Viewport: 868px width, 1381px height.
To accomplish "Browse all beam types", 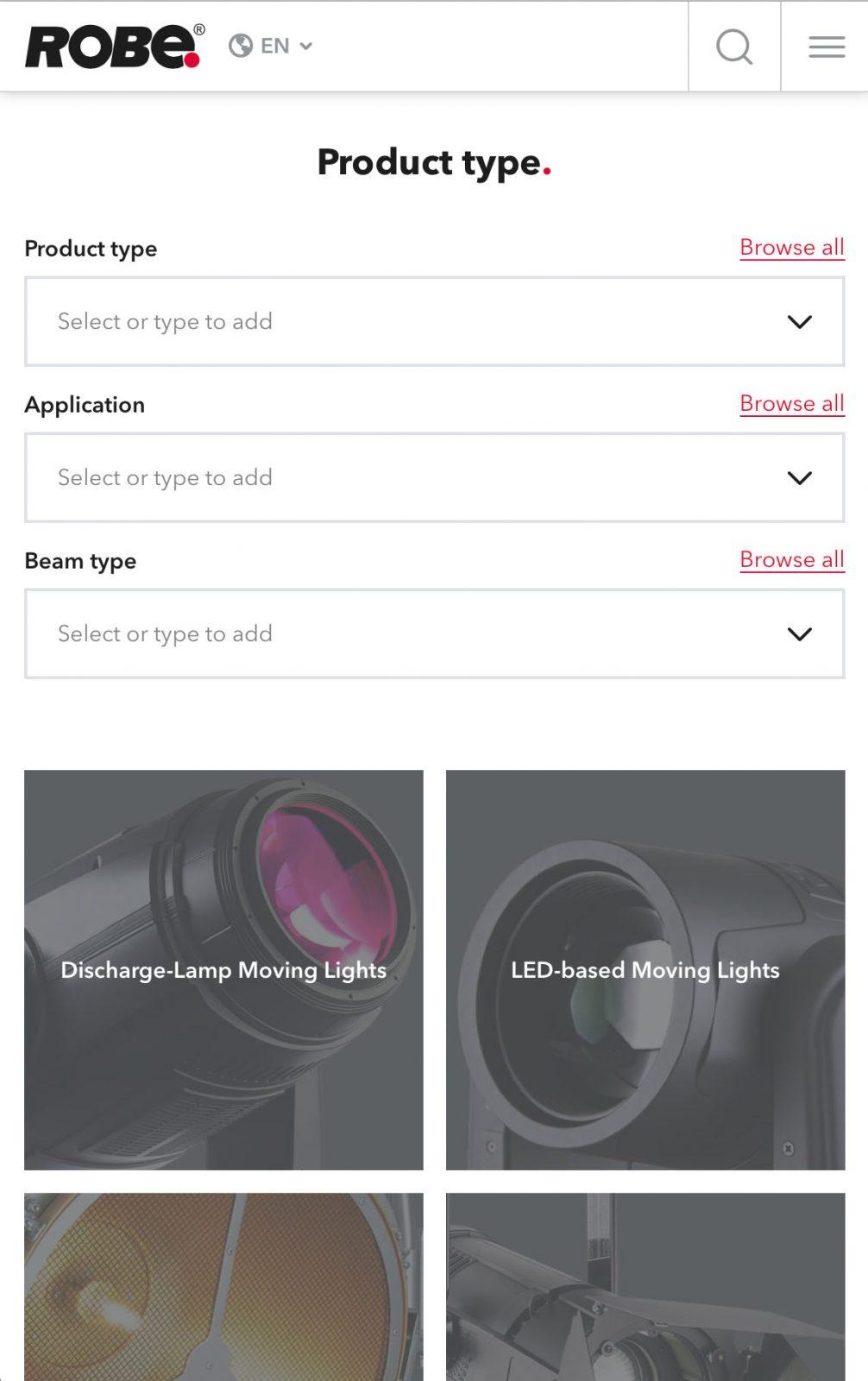I will [x=791, y=560].
